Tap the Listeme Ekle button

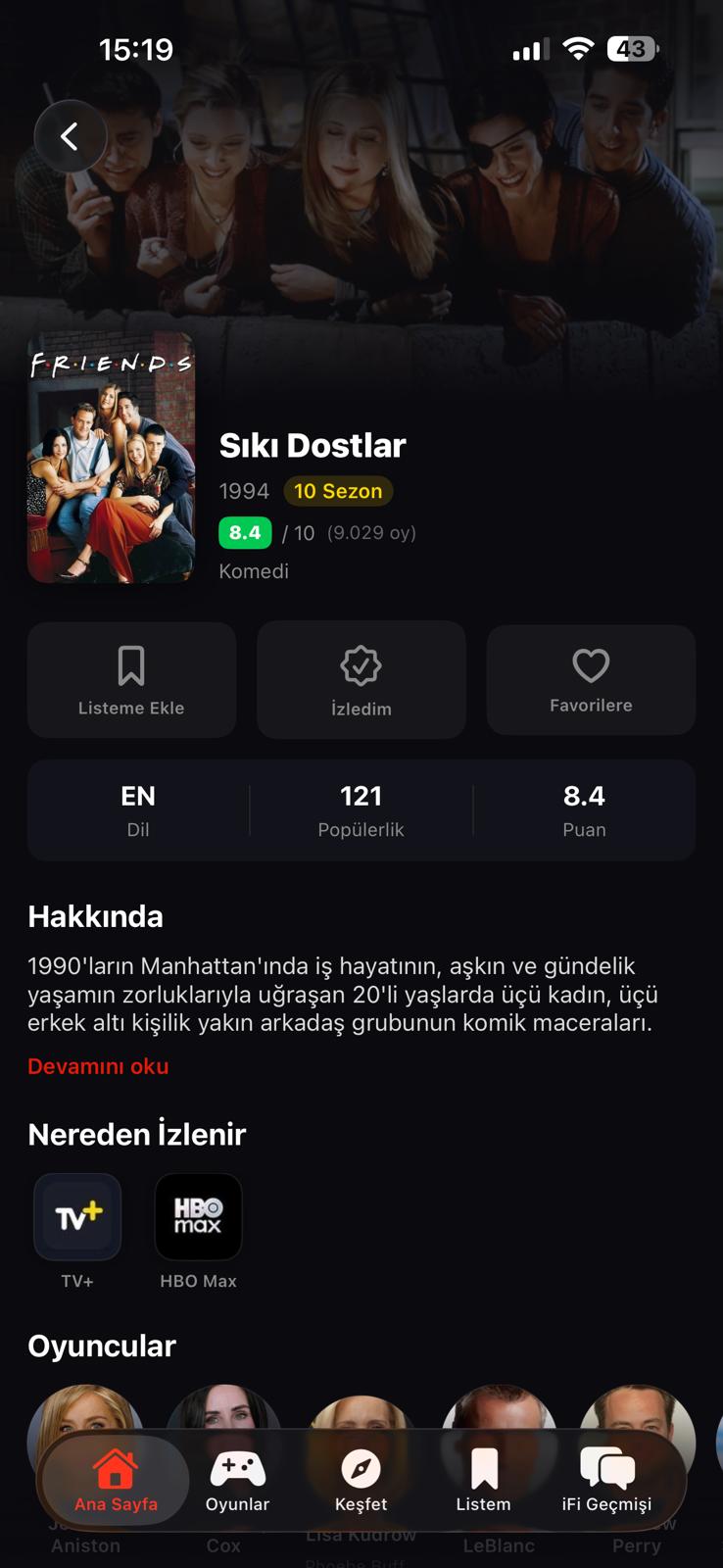pos(131,679)
